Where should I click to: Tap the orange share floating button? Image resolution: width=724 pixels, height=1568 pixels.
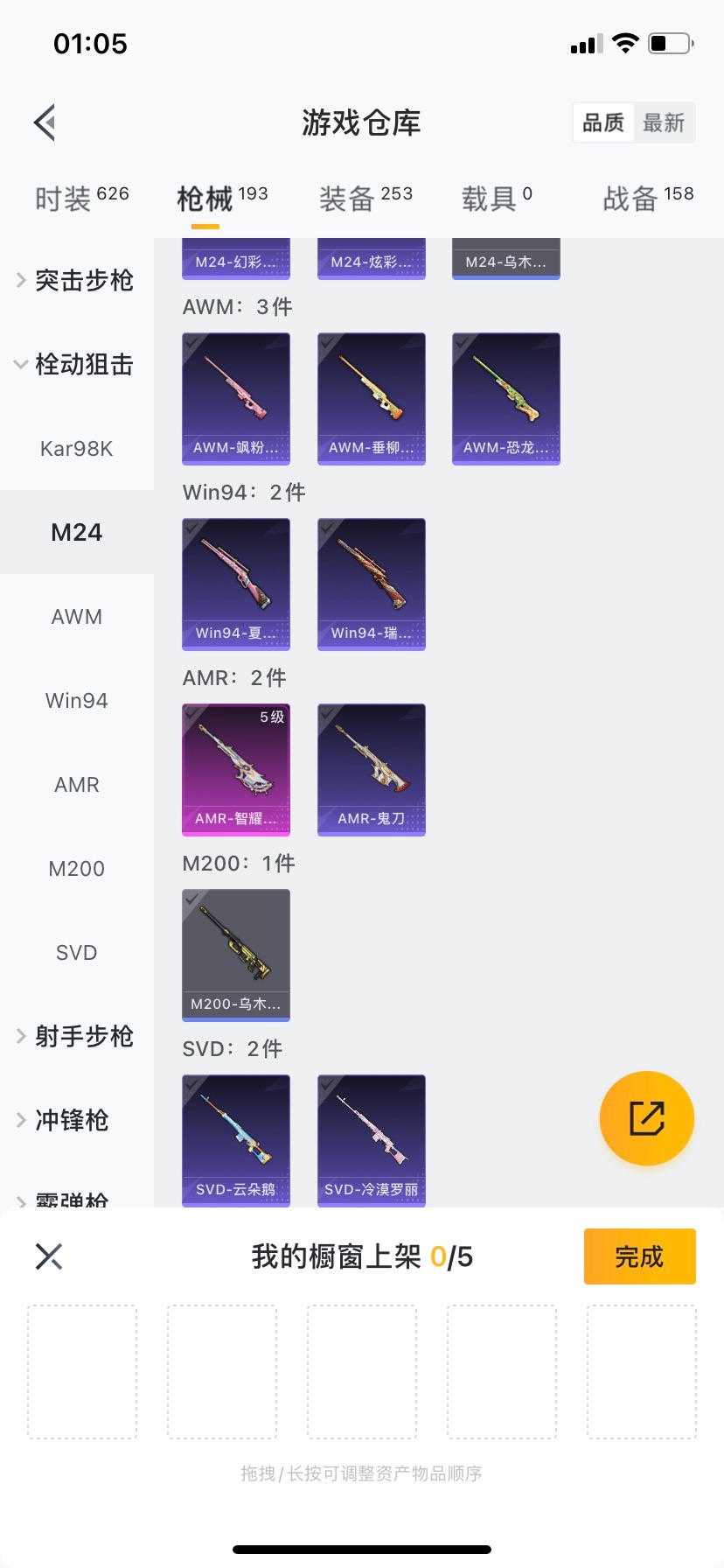(647, 1118)
